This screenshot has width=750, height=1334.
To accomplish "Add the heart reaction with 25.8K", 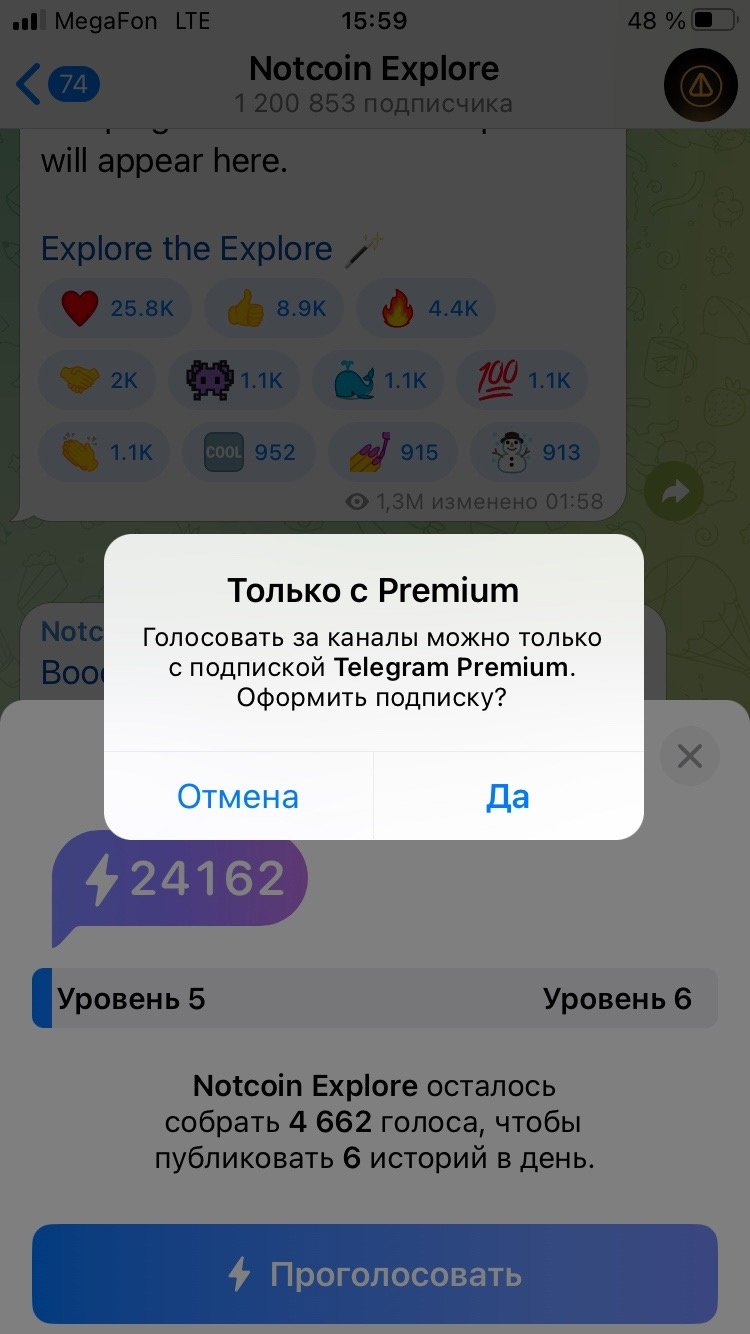I will click(116, 309).
